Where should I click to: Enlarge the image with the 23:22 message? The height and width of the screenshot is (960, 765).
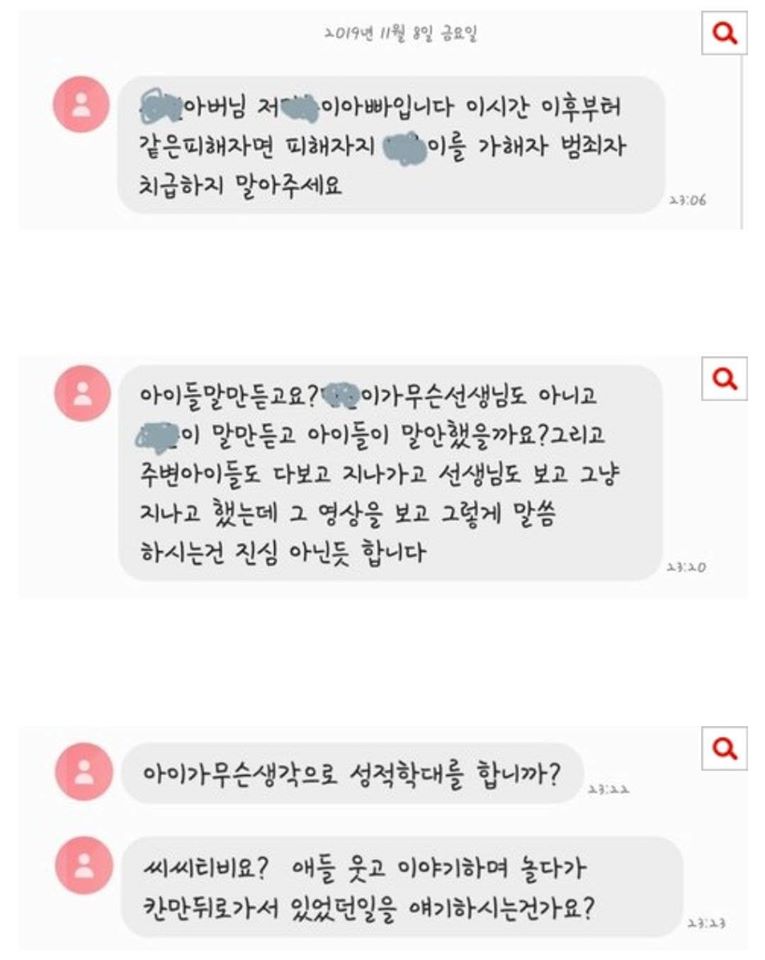724,748
